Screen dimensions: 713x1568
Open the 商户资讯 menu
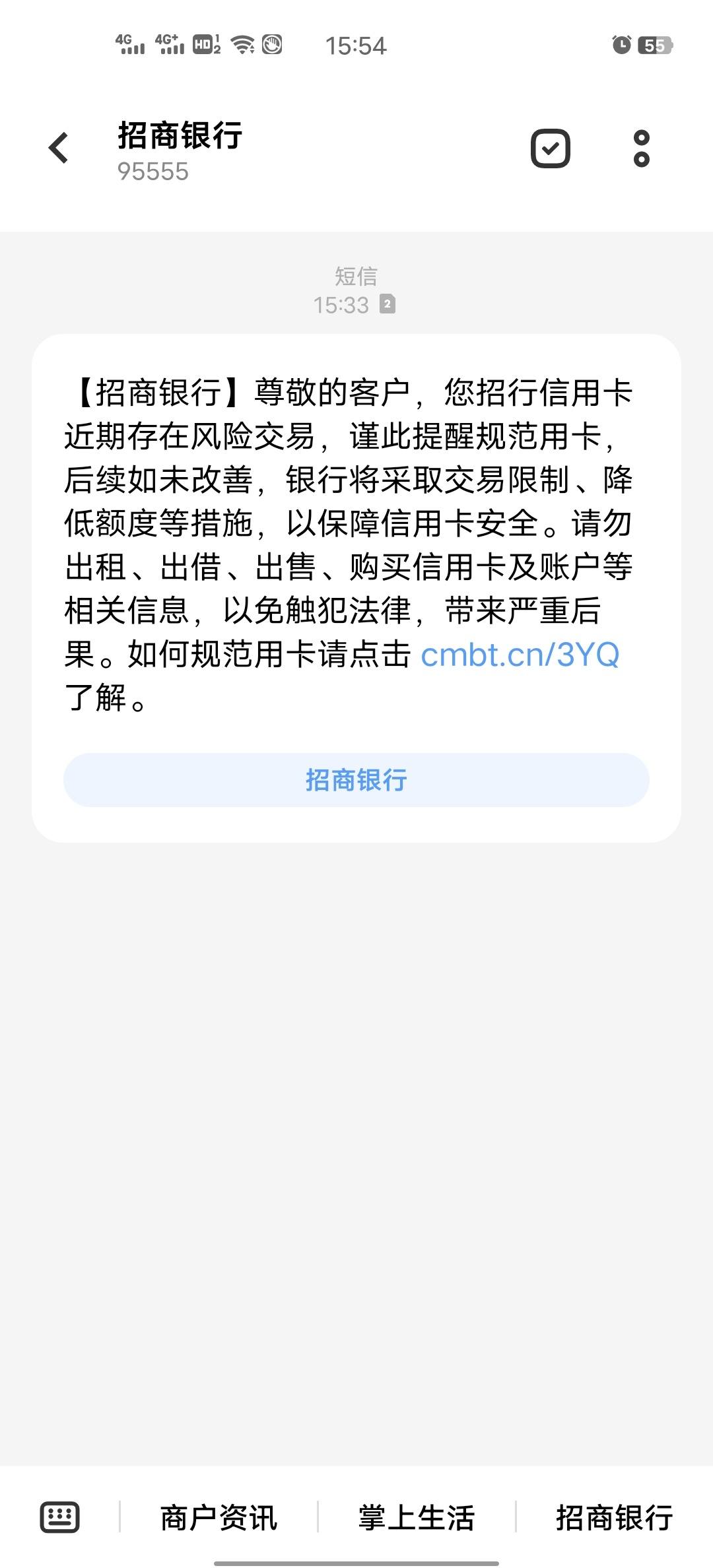pyautogui.click(x=219, y=1518)
